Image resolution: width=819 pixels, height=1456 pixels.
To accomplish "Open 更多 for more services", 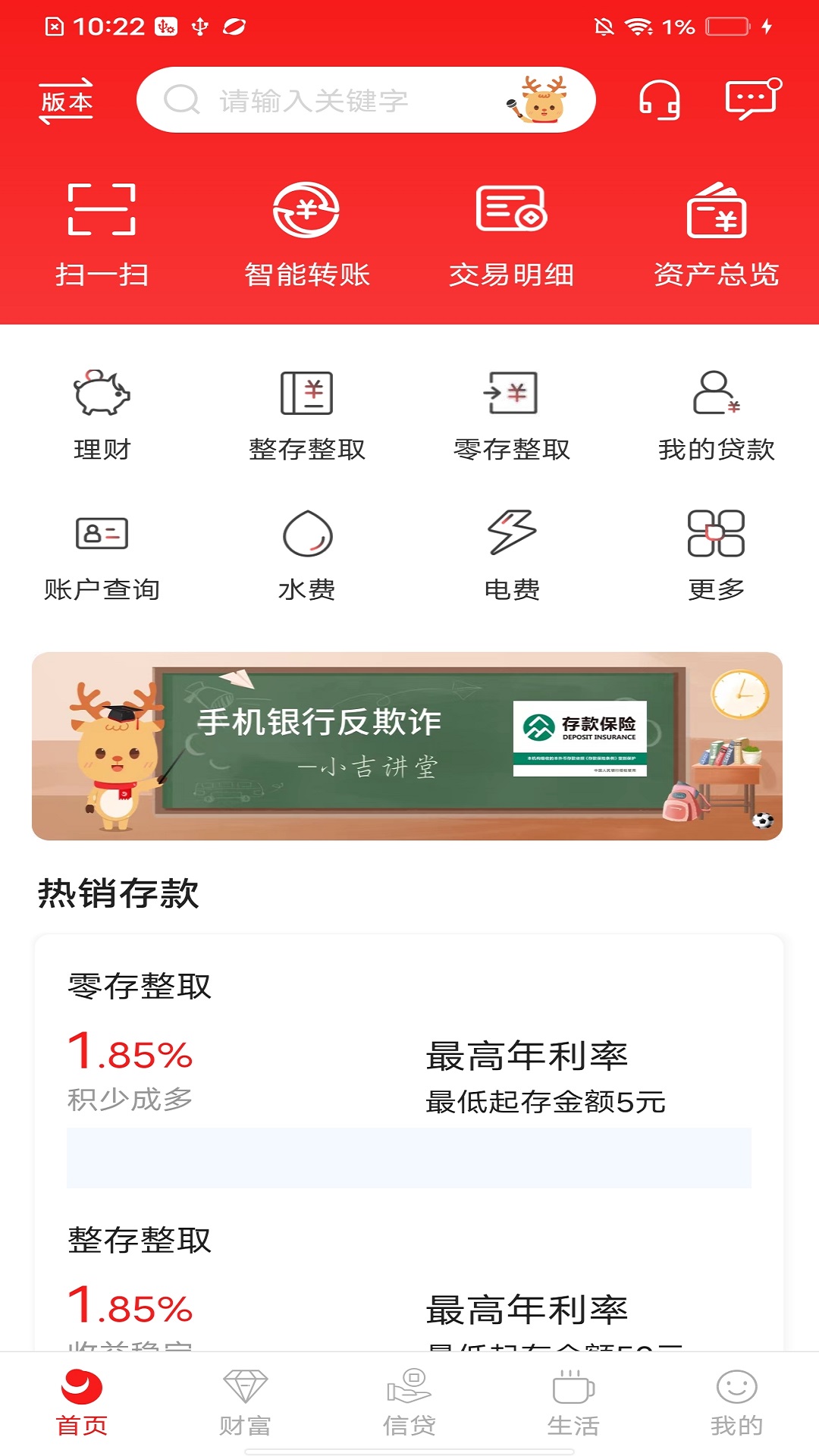I will pos(716,555).
